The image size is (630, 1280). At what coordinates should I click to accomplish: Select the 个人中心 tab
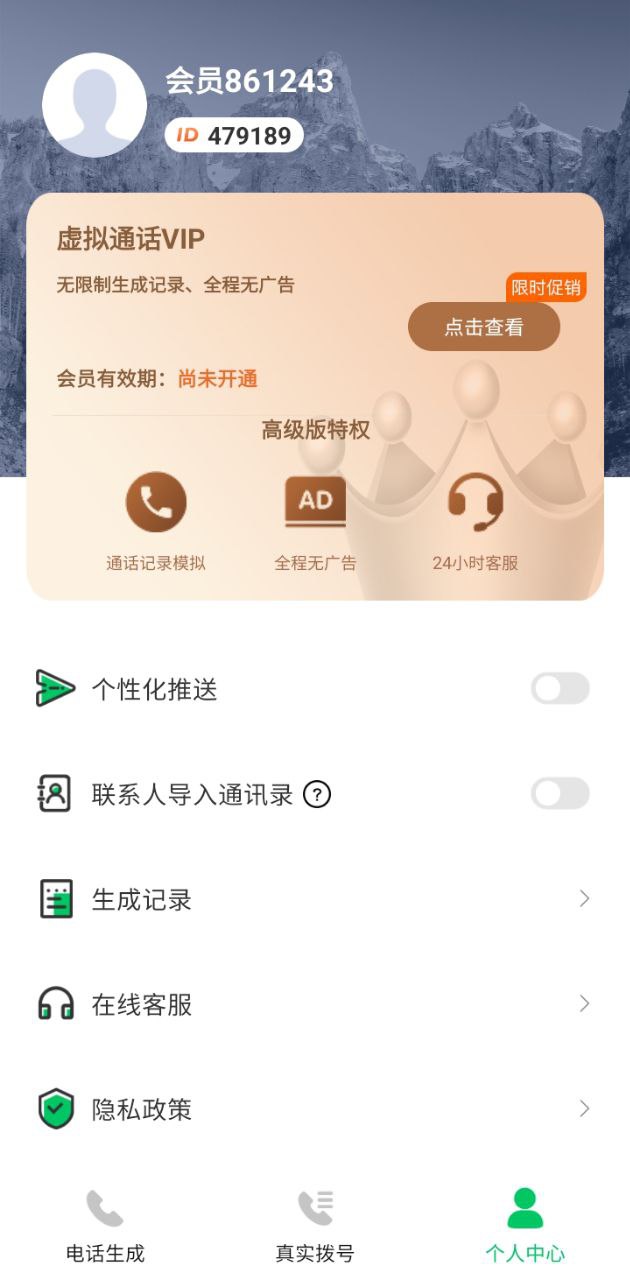[525, 1226]
